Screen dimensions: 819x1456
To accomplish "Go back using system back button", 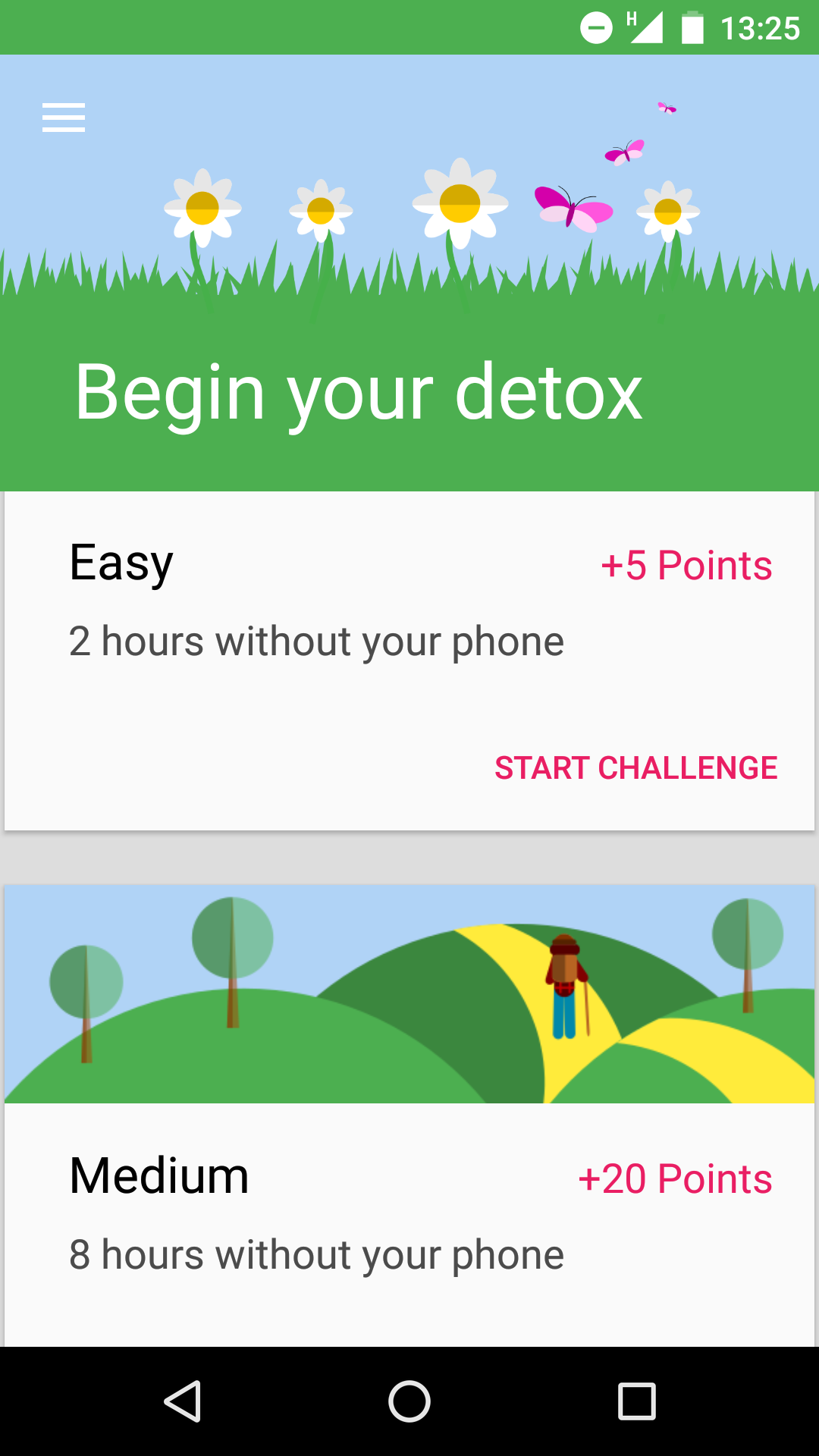I will point(182,1401).
